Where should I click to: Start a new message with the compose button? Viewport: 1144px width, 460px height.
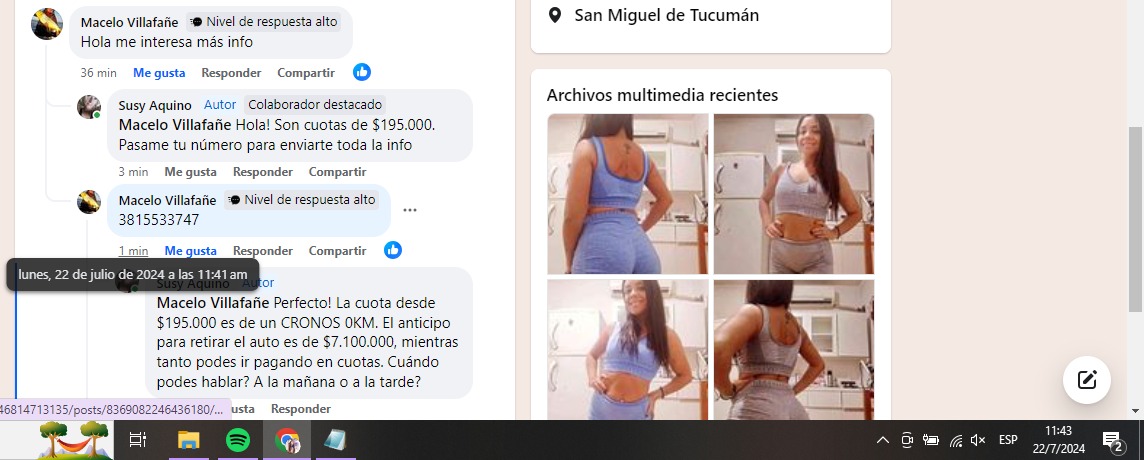1086,380
